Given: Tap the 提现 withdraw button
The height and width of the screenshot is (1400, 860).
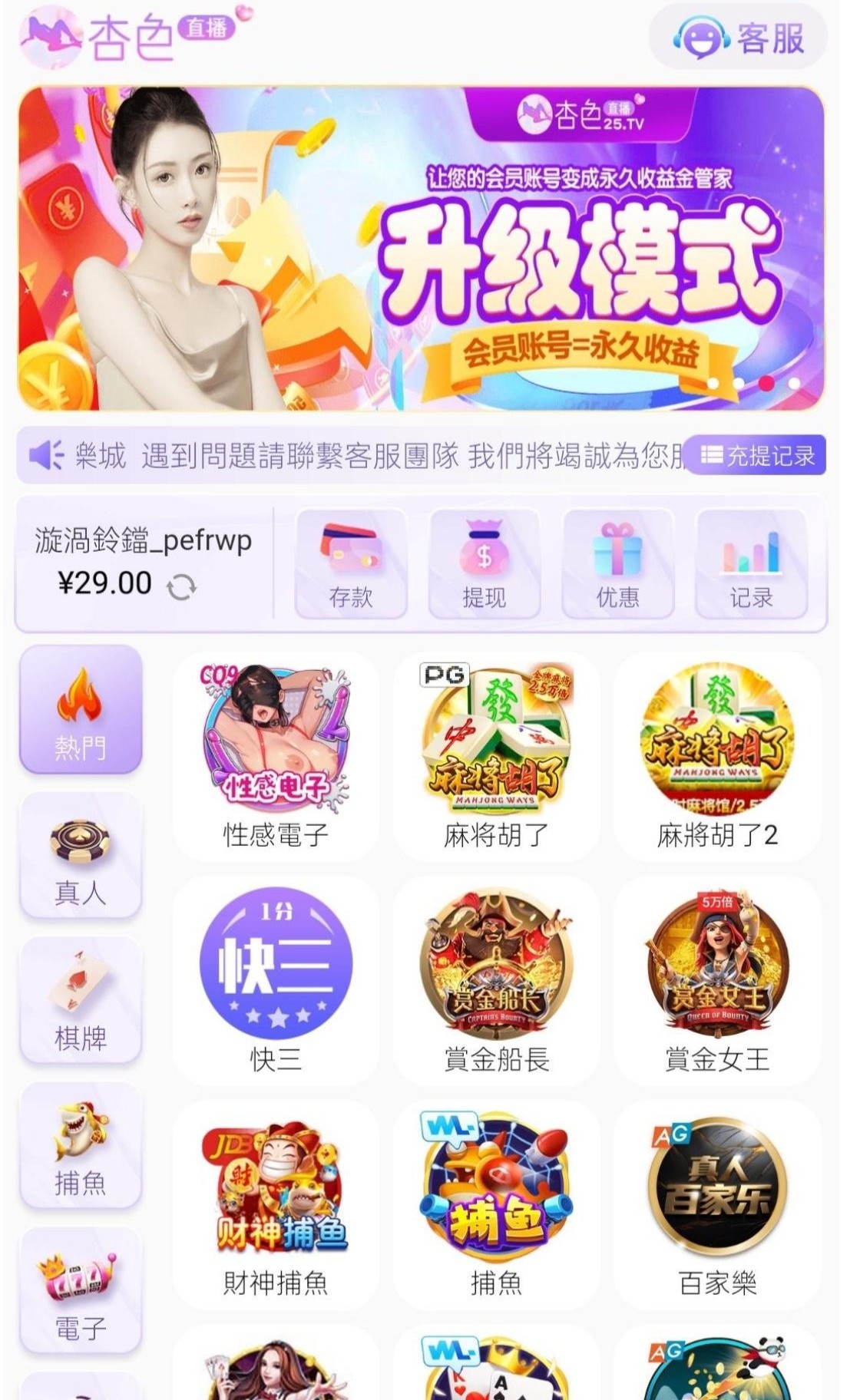Looking at the screenshot, I should pos(484,563).
